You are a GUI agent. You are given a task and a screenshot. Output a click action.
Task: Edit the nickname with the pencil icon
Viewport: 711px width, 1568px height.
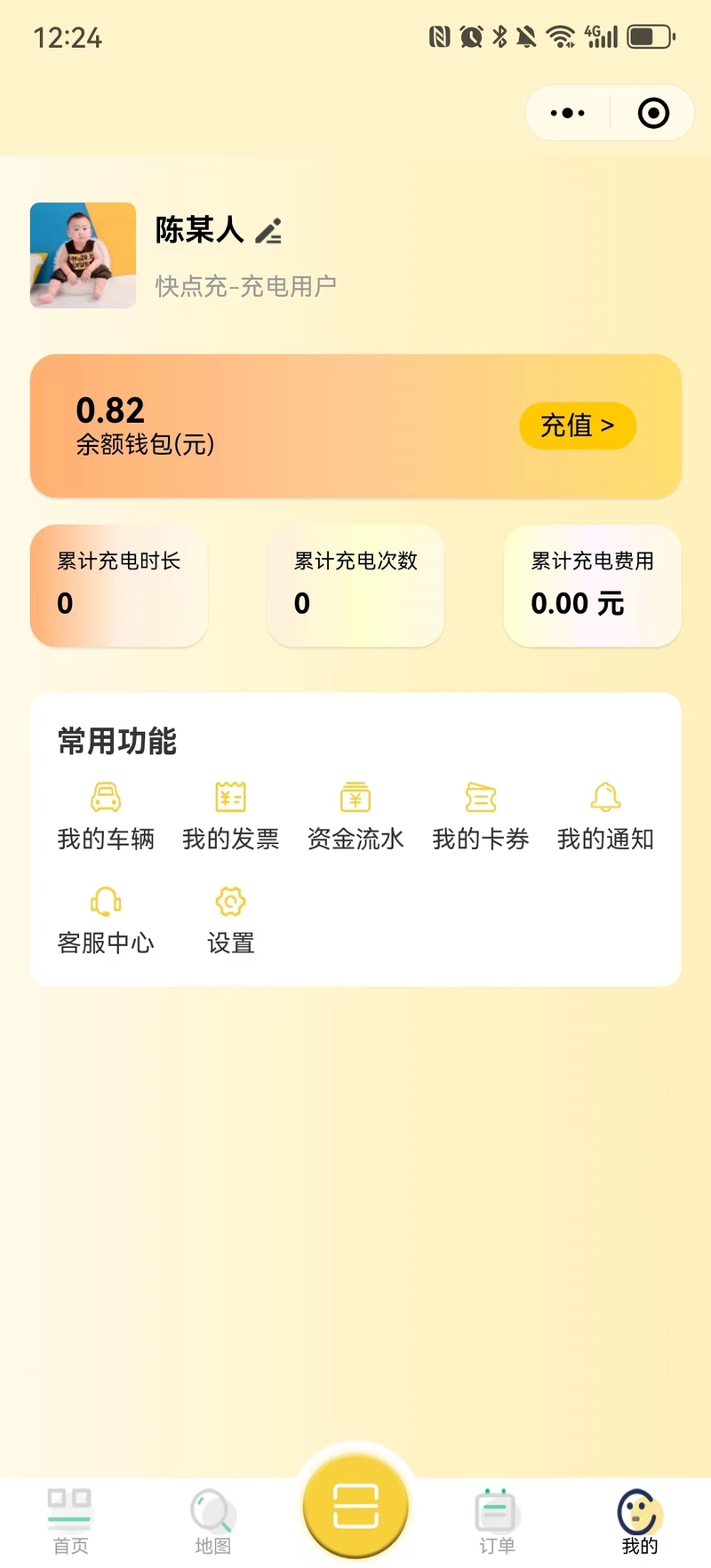[268, 231]
